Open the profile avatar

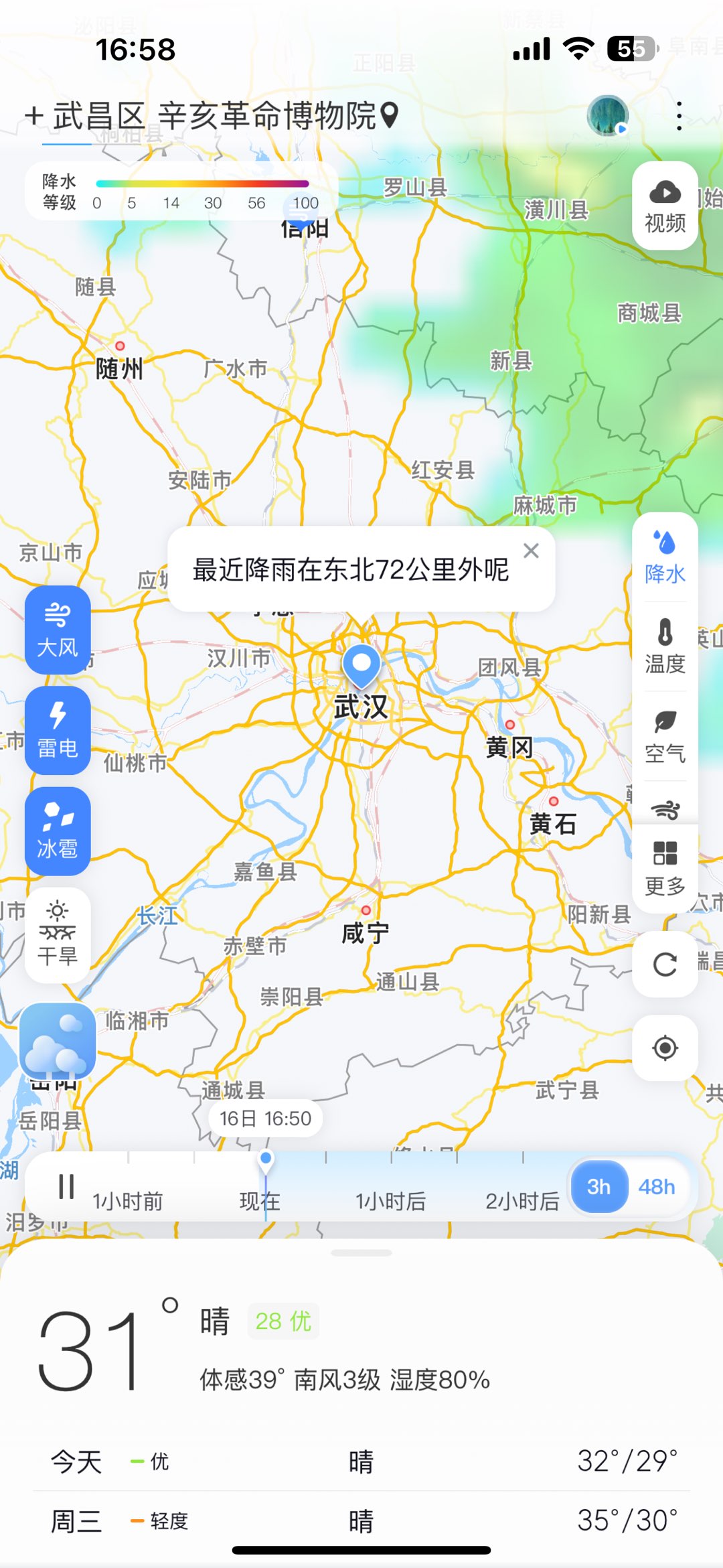[608, 115]
